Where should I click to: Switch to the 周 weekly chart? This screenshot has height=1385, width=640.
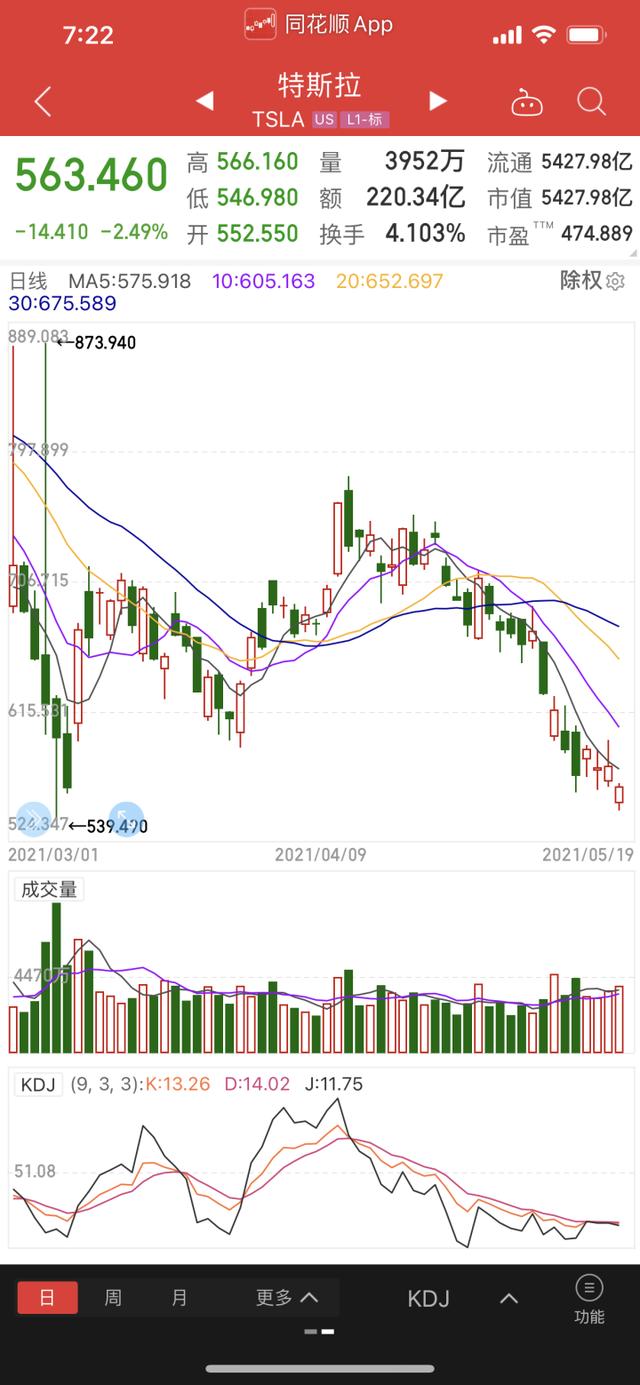point(113,1298)
